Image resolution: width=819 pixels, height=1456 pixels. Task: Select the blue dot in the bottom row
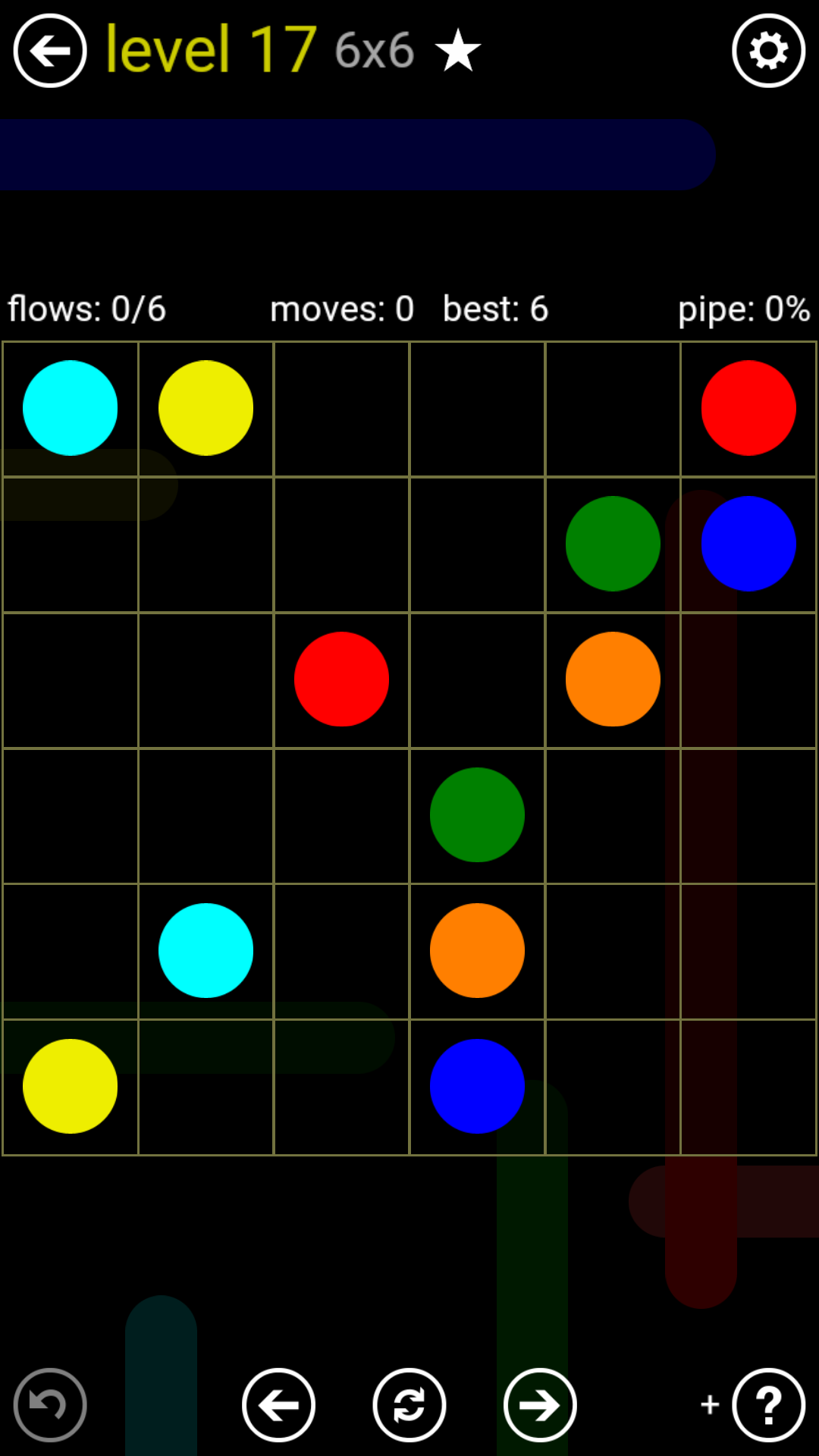click(x=477, y=1086)
